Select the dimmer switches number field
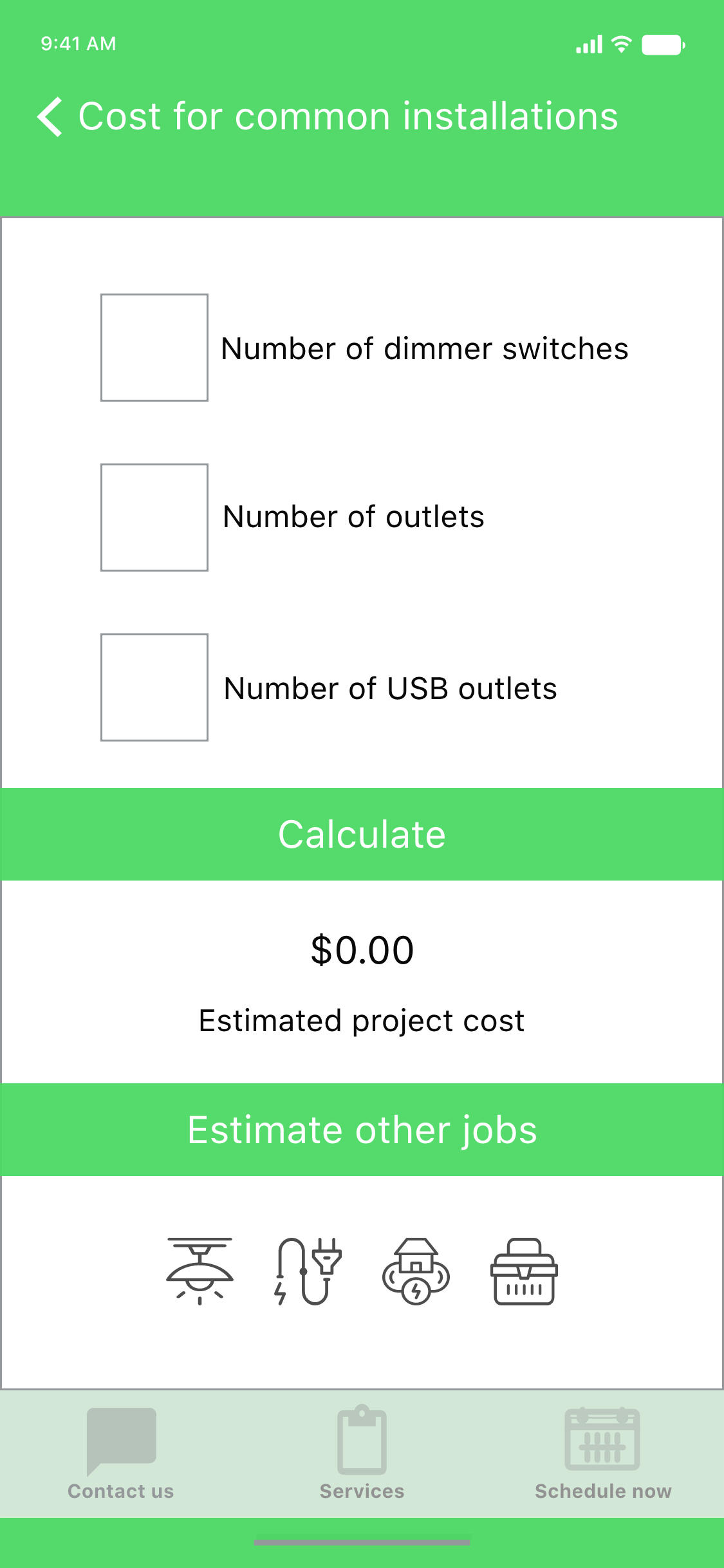724x1568 pixels. 154,348
